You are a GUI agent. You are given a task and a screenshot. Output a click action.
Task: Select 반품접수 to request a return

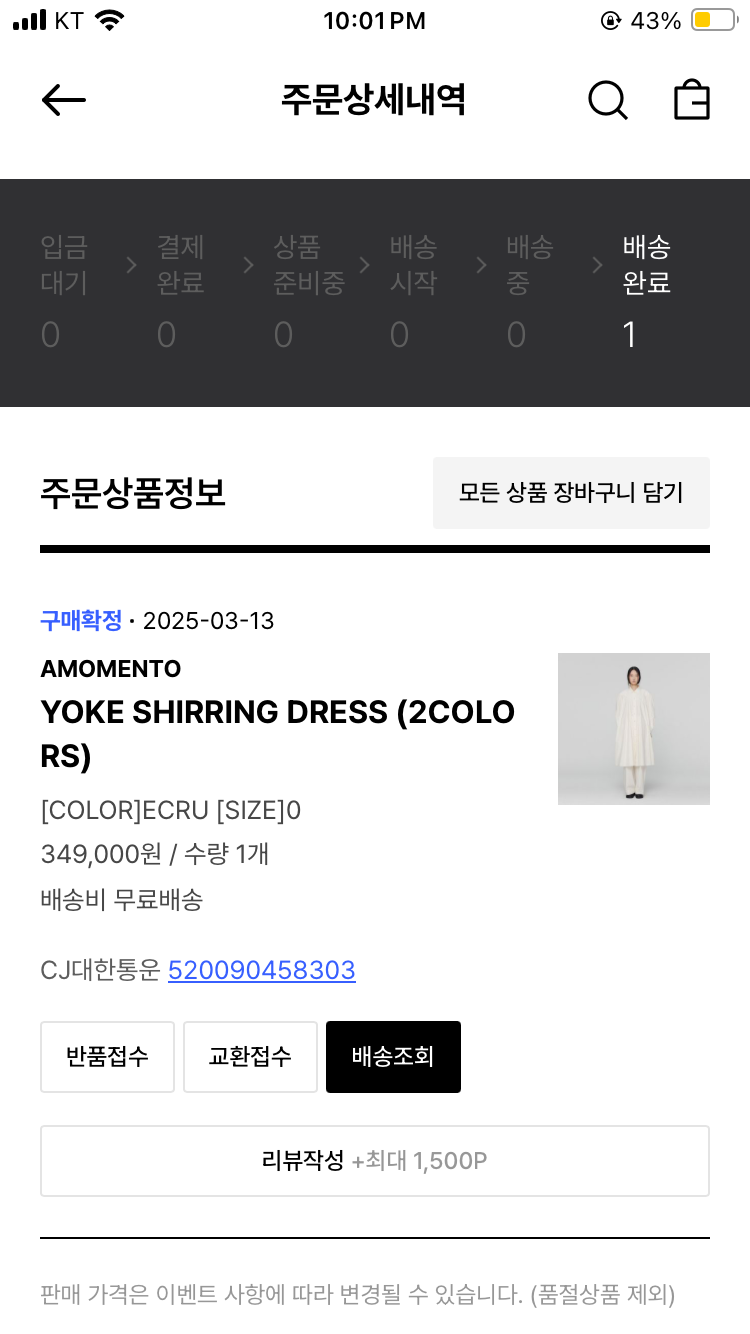(x=107, y=1057)
